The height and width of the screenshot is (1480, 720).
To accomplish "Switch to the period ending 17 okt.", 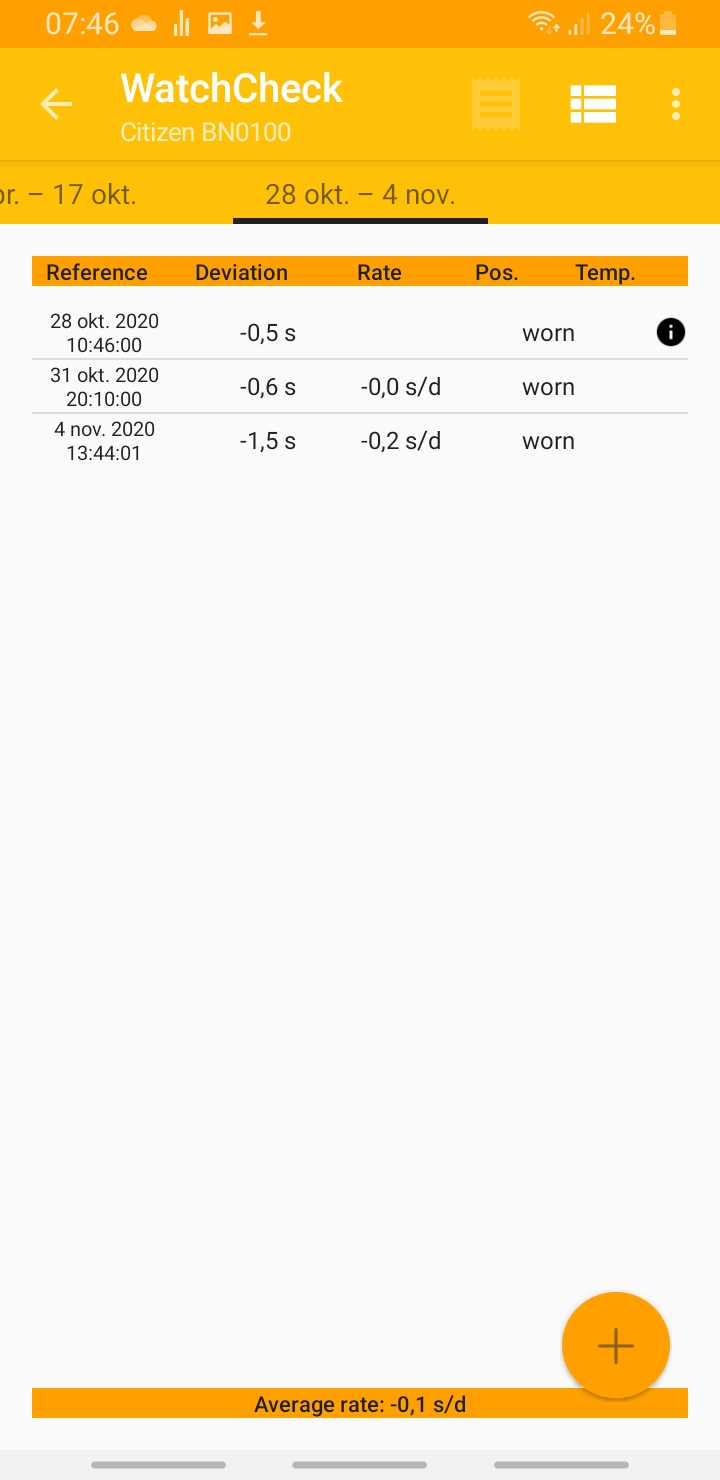I will pyautogui.click(x=70, y=194).
